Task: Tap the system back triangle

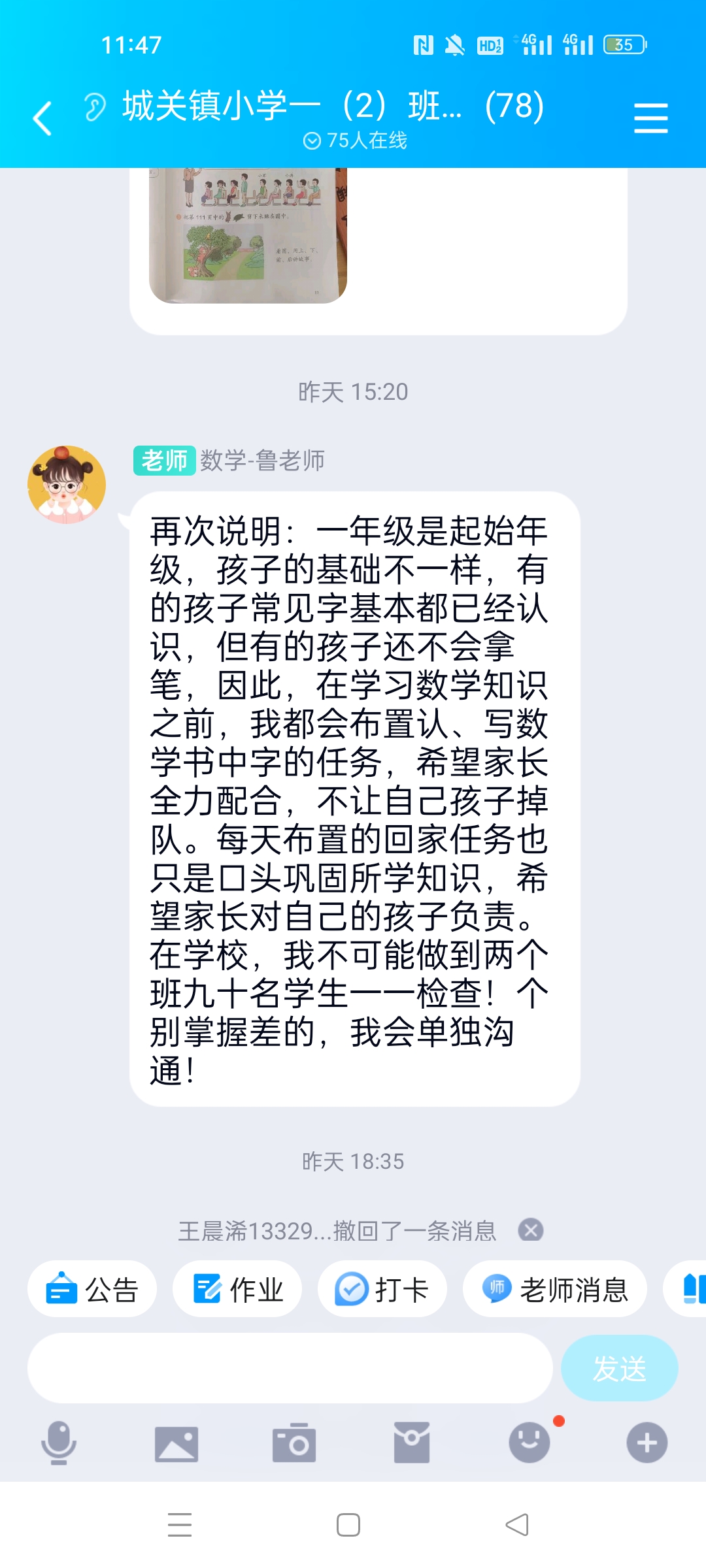Action: pyautogui.click(x=517, y=1525)
